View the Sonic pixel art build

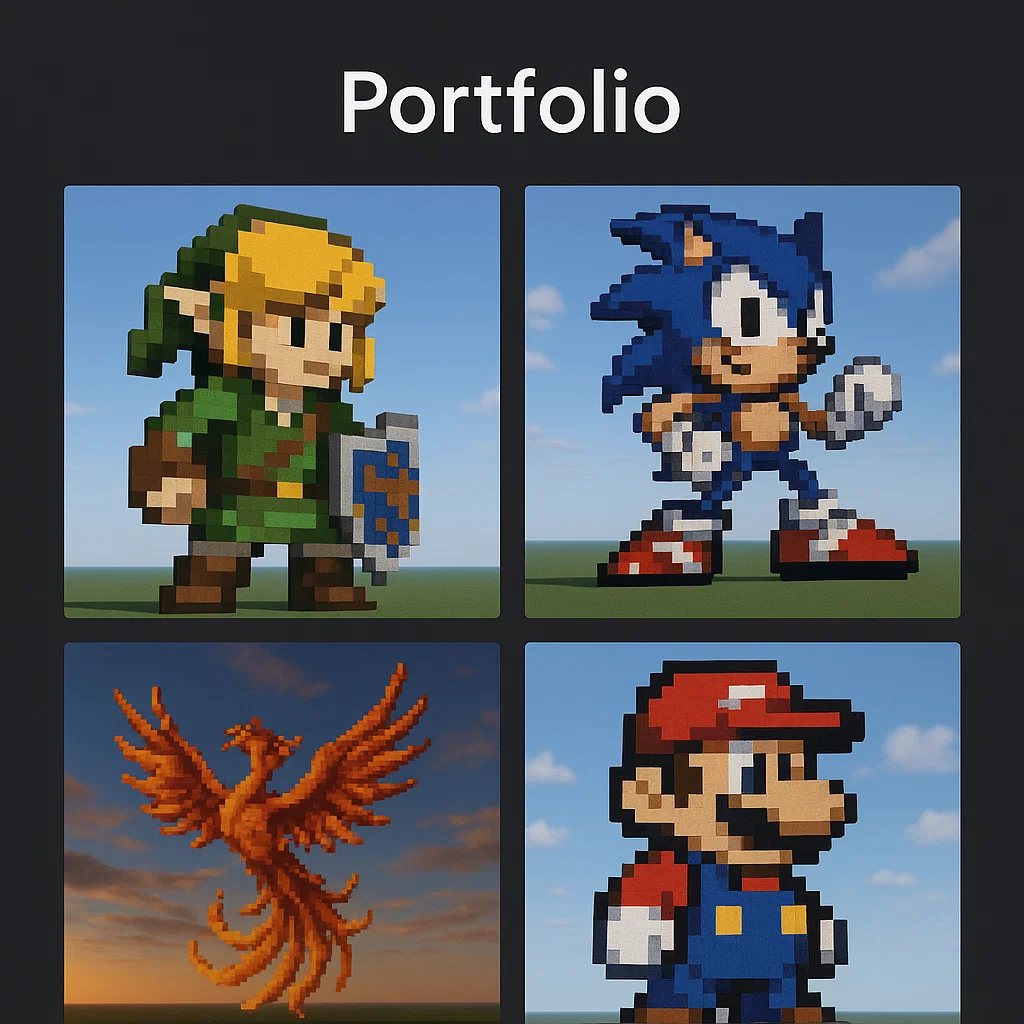[x=742, y=402]
